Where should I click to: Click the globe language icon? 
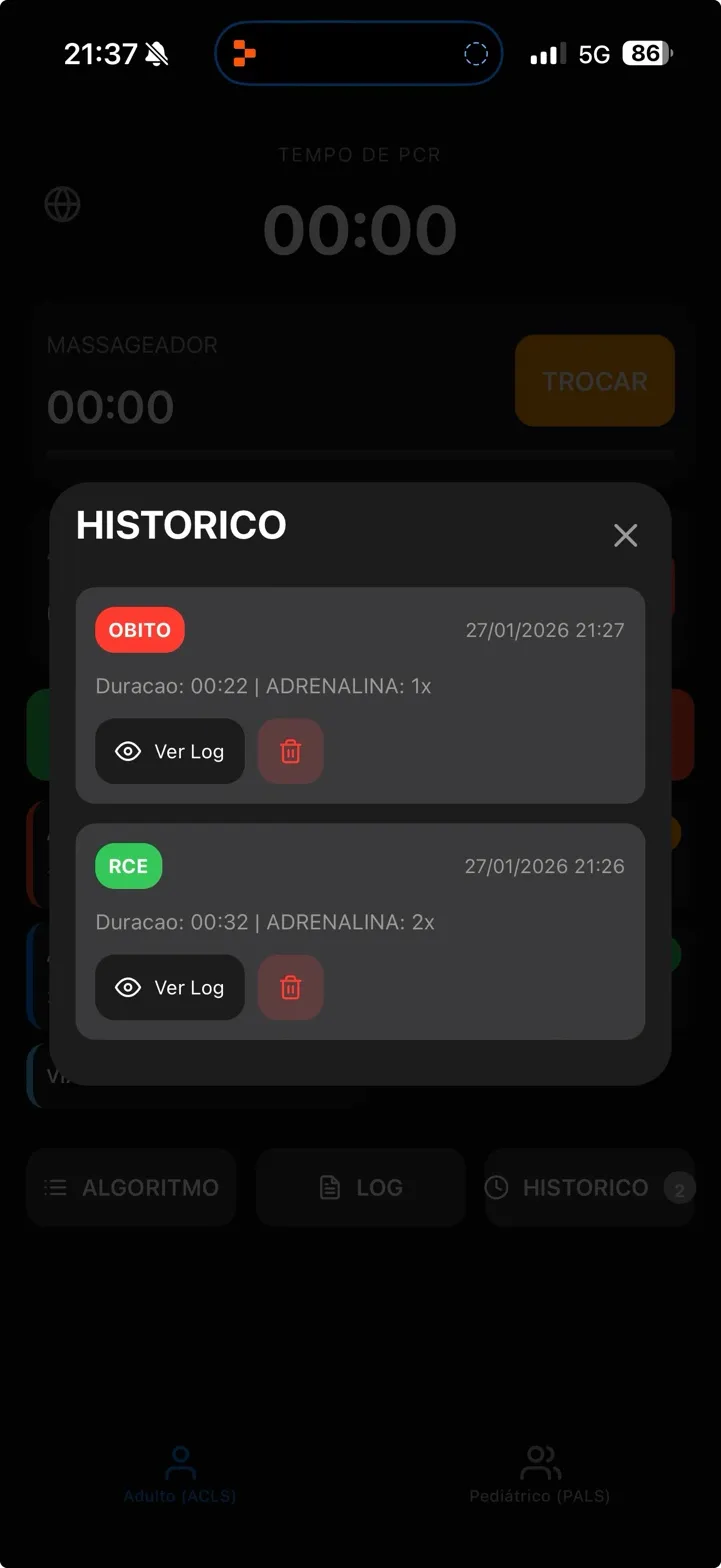[62, 204]
